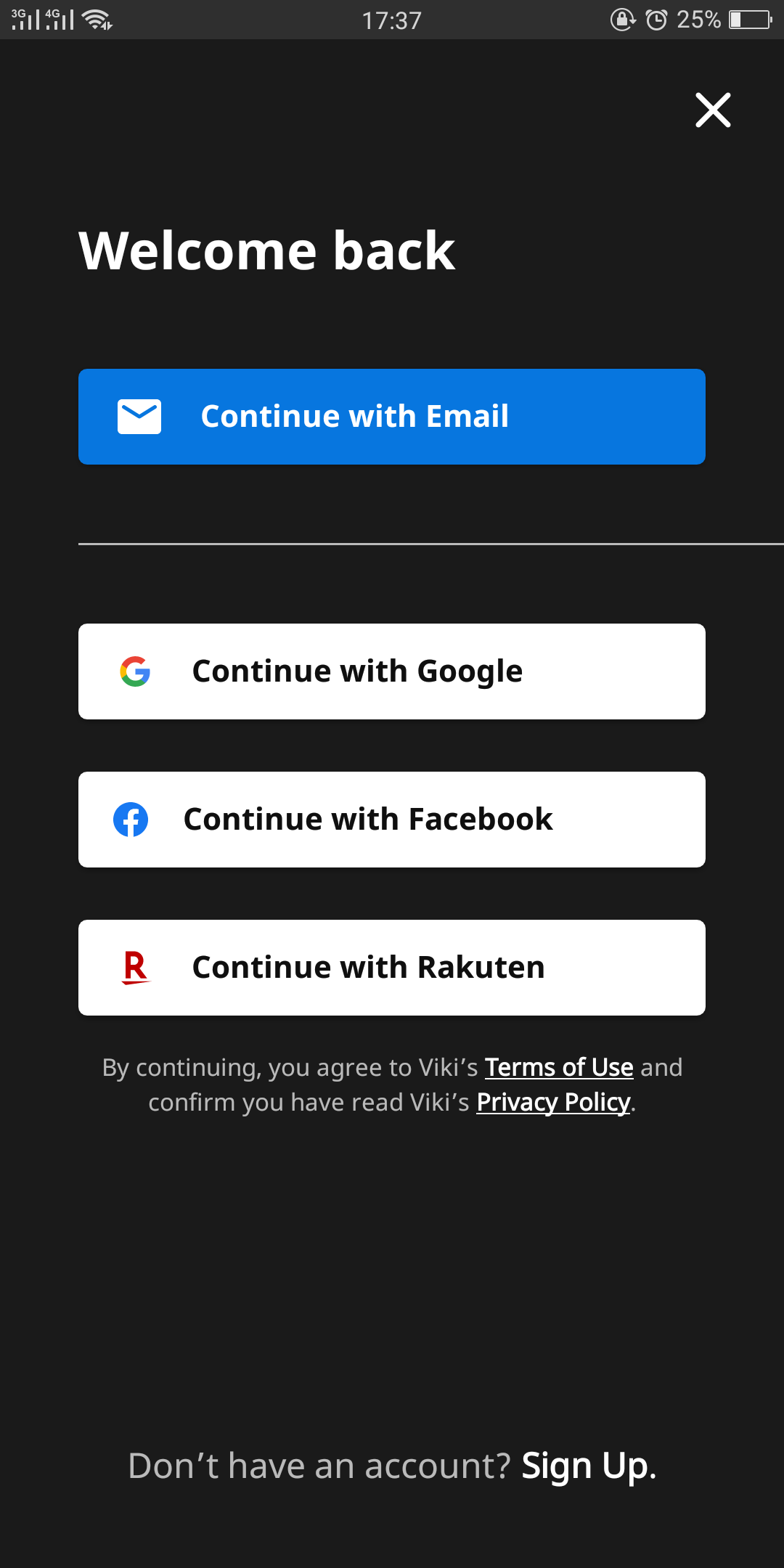Choose Continue with Facebook

tap(392, 820)
